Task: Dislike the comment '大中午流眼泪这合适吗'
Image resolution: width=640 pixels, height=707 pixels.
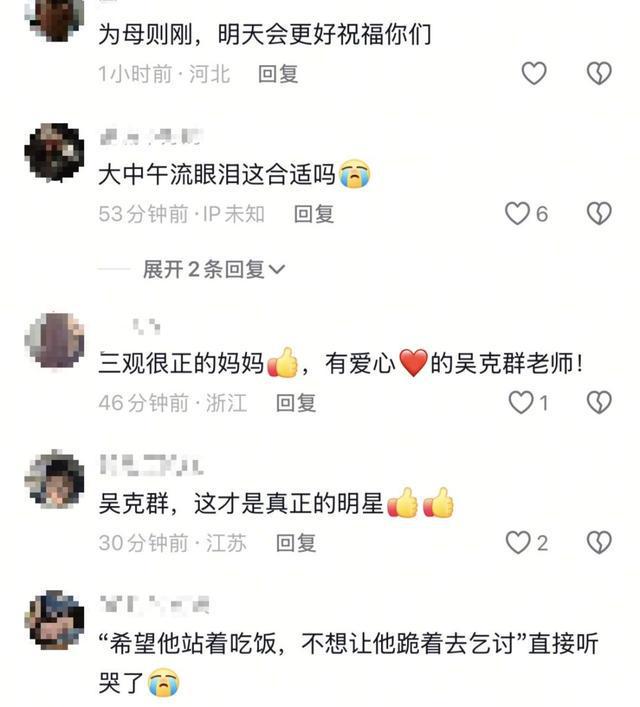Action: [598, 213]
